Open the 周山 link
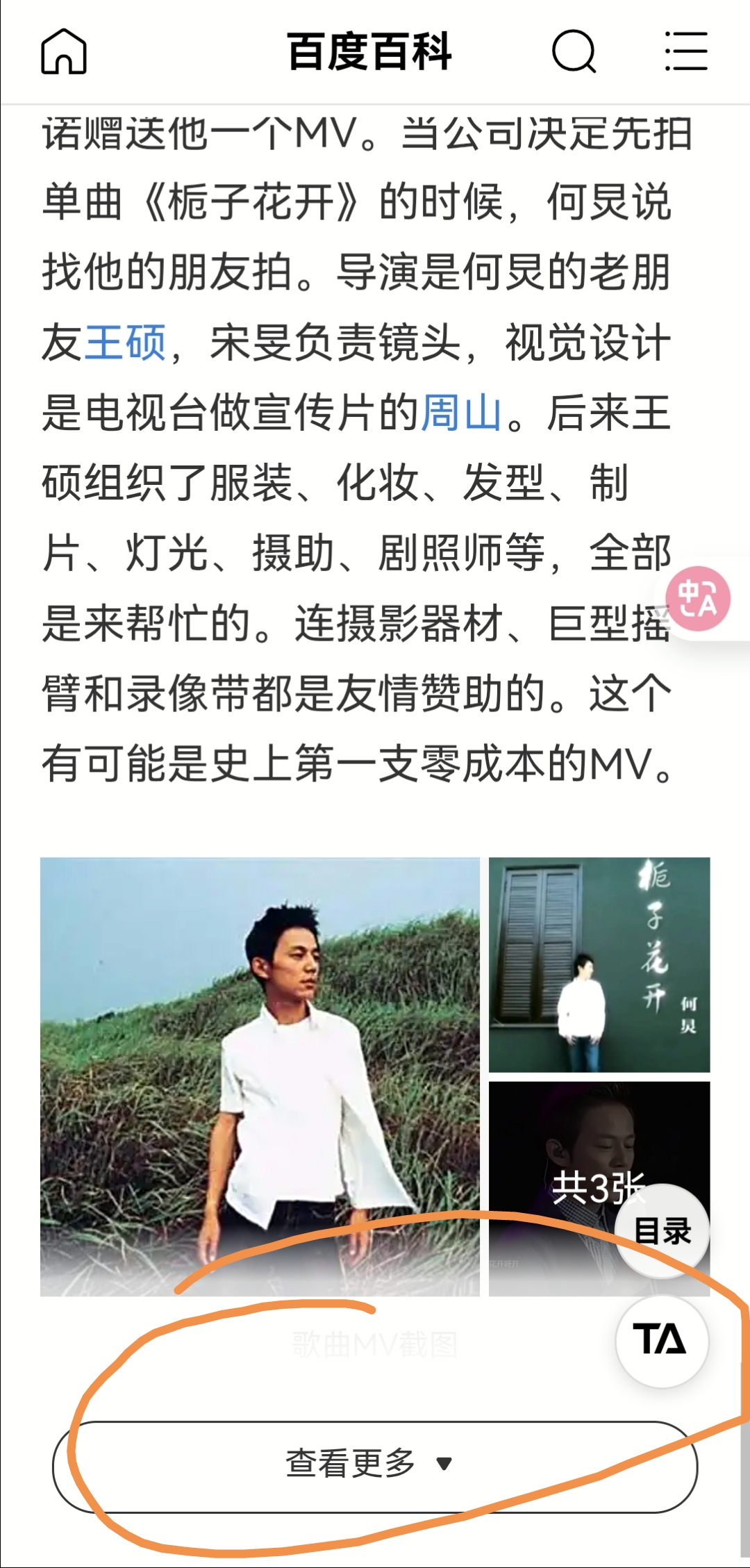This screenshot has width=750, height=1568. [x=461, y=413]
